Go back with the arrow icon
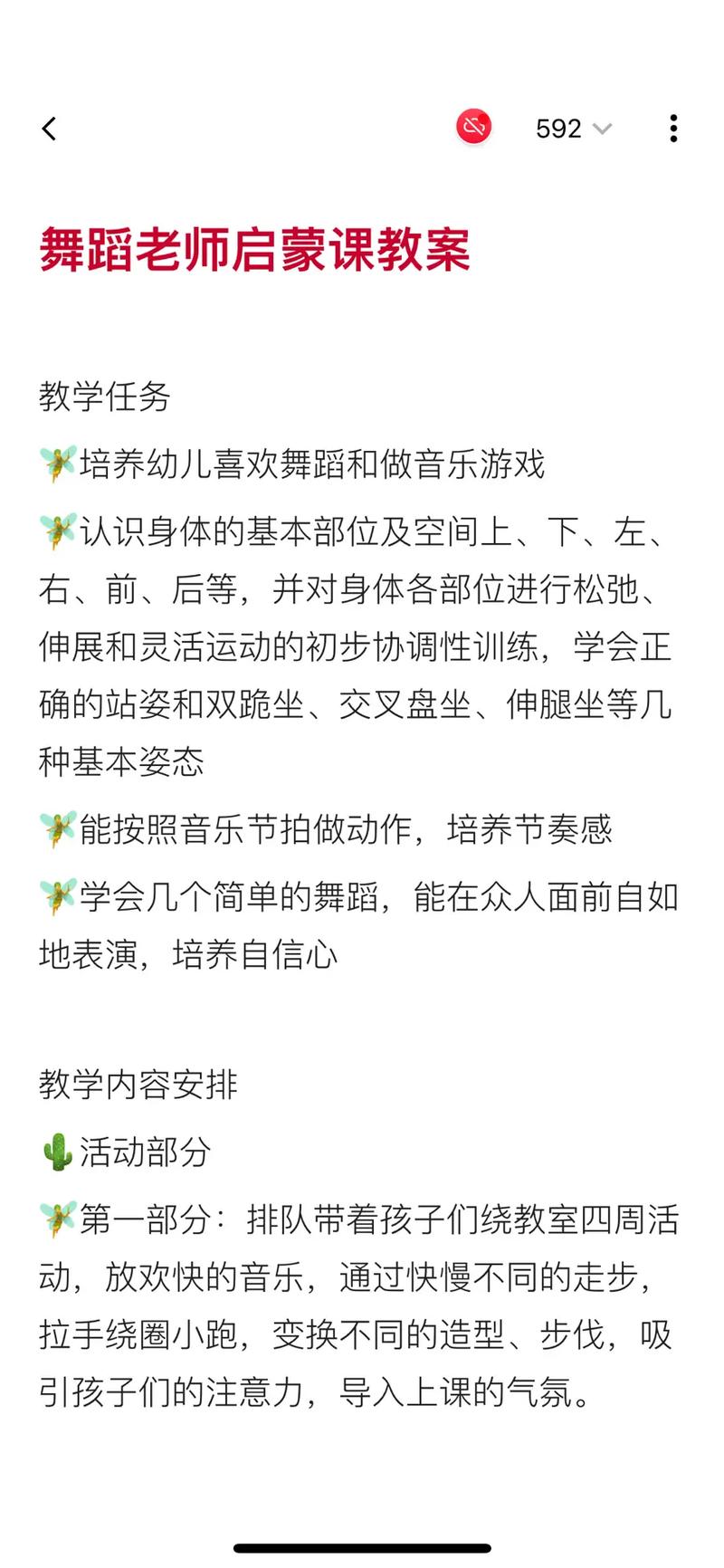Image resolution: width=724 pixels, height=1568 pixels. 49,129
